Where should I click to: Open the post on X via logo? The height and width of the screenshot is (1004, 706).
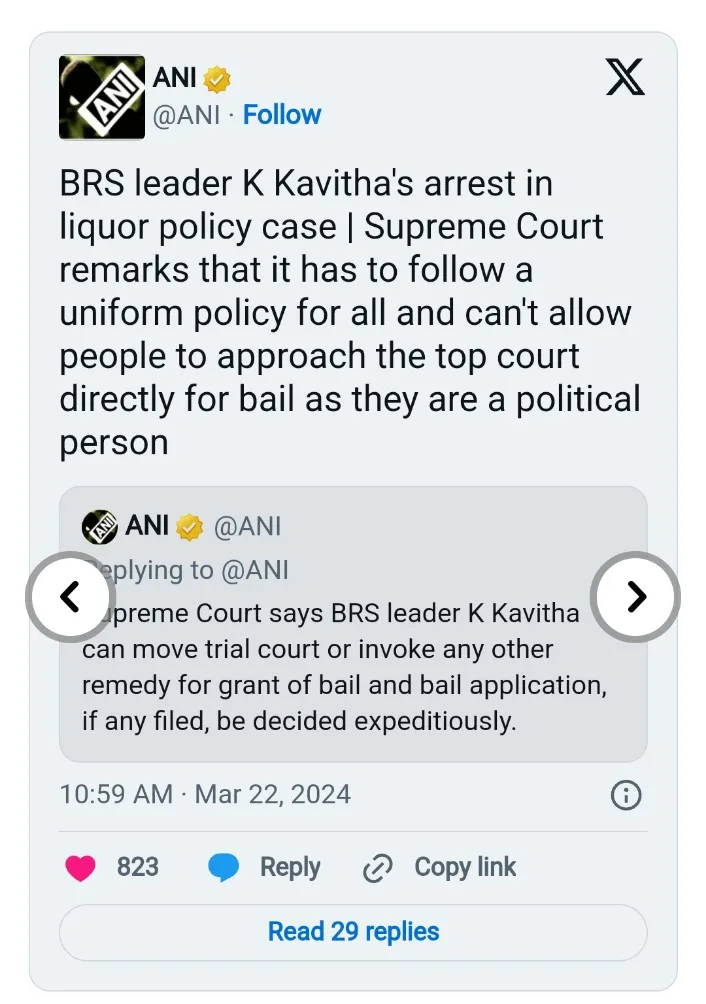coord(626,77)
